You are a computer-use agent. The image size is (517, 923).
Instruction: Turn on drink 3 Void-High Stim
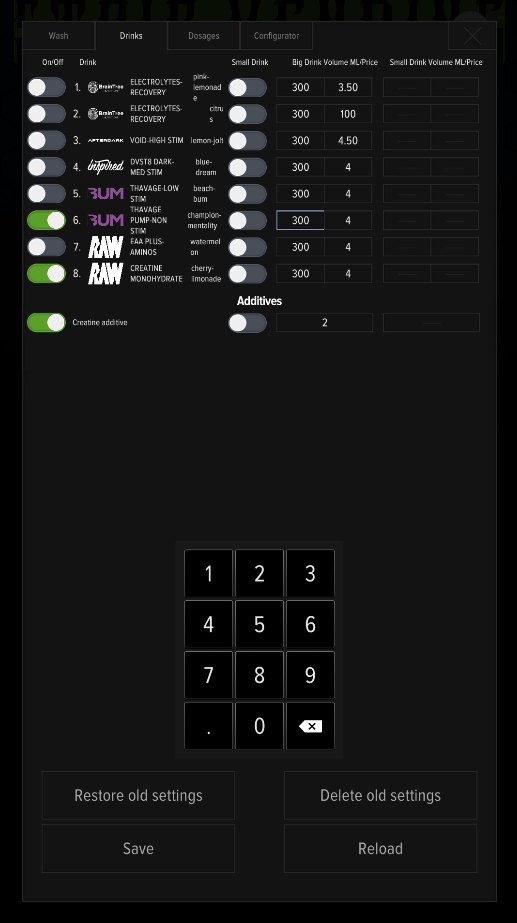(x=47, y=140)
